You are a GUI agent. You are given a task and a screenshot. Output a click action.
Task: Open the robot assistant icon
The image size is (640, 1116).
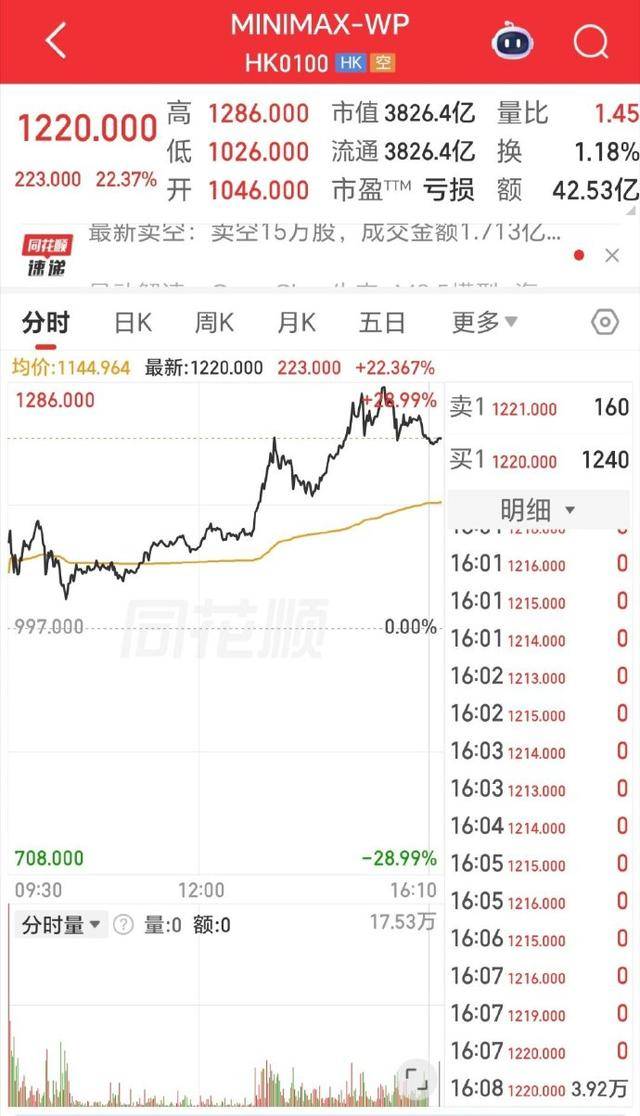click(x=512, y=42)
